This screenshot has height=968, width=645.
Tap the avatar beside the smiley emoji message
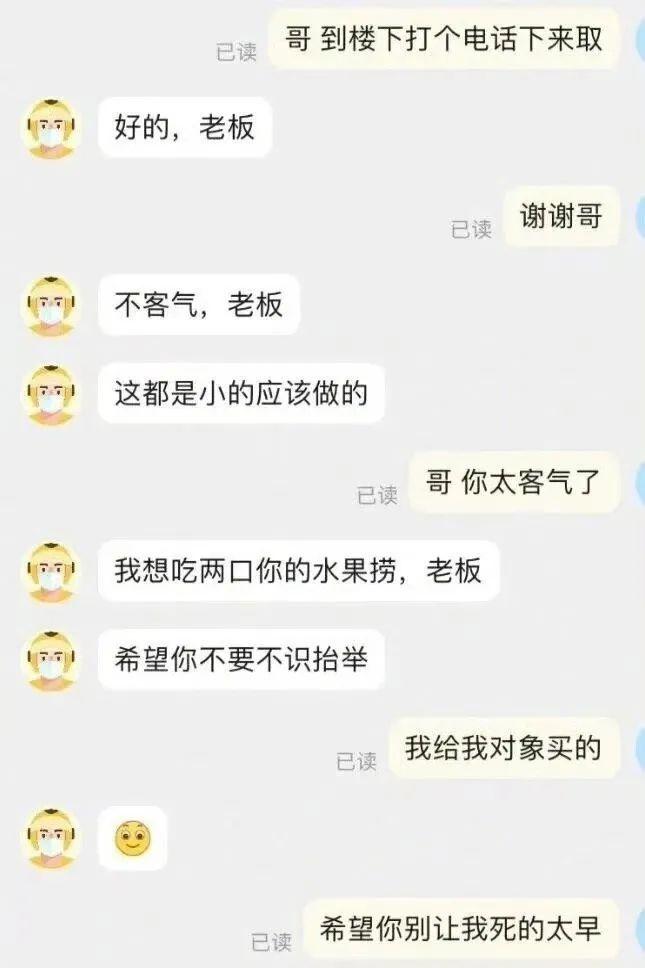[x=51, y=836]
